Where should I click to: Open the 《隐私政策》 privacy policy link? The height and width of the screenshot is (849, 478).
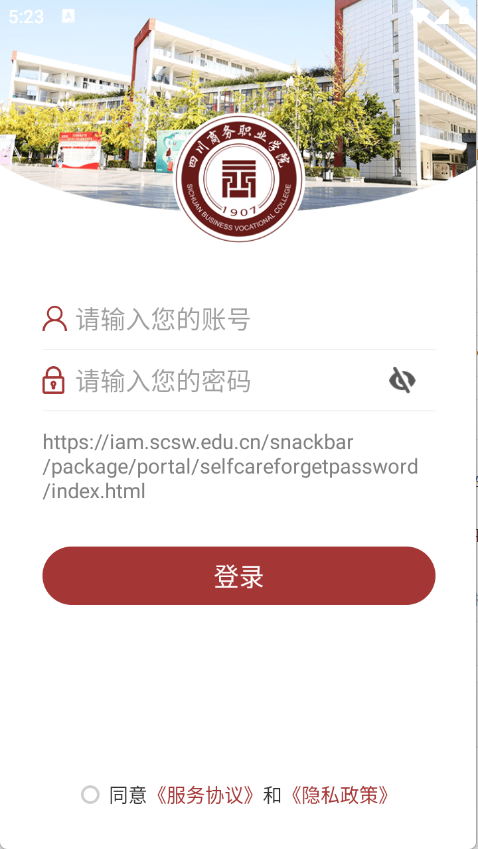tap(339, 795)
